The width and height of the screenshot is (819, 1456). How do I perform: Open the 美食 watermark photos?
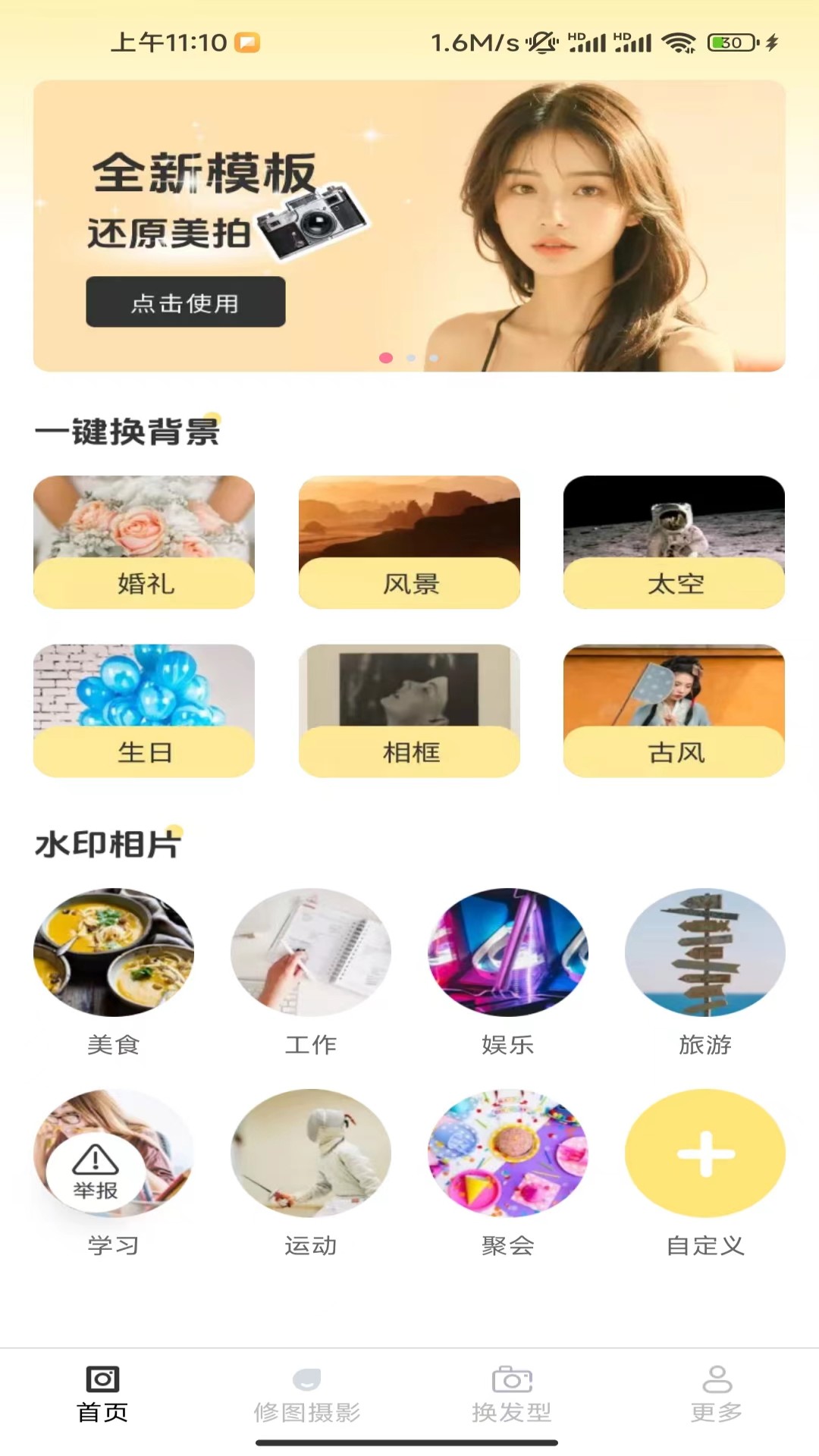pyautogui.click(x=114, y=952)
